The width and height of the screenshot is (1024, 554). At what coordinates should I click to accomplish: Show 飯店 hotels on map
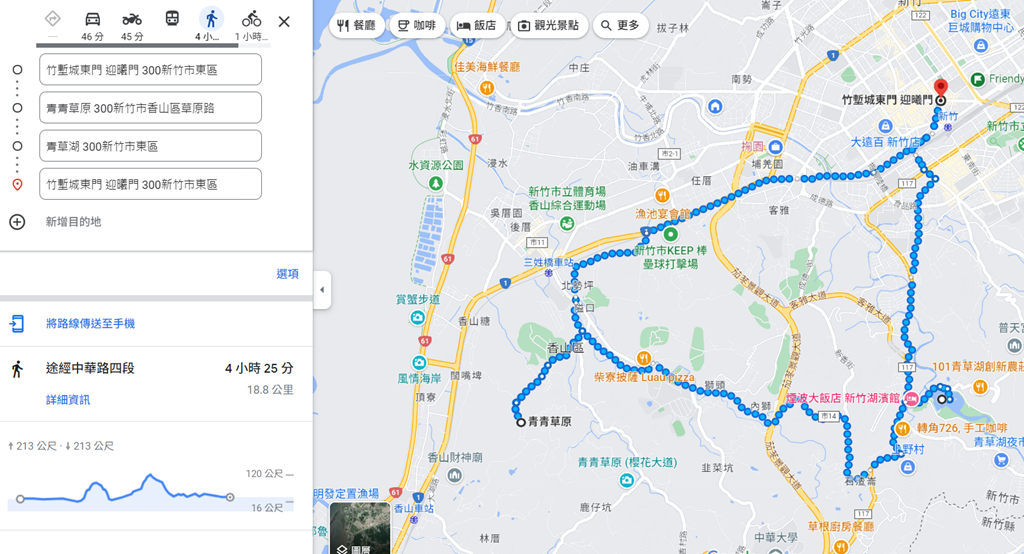tap(477, 26)
